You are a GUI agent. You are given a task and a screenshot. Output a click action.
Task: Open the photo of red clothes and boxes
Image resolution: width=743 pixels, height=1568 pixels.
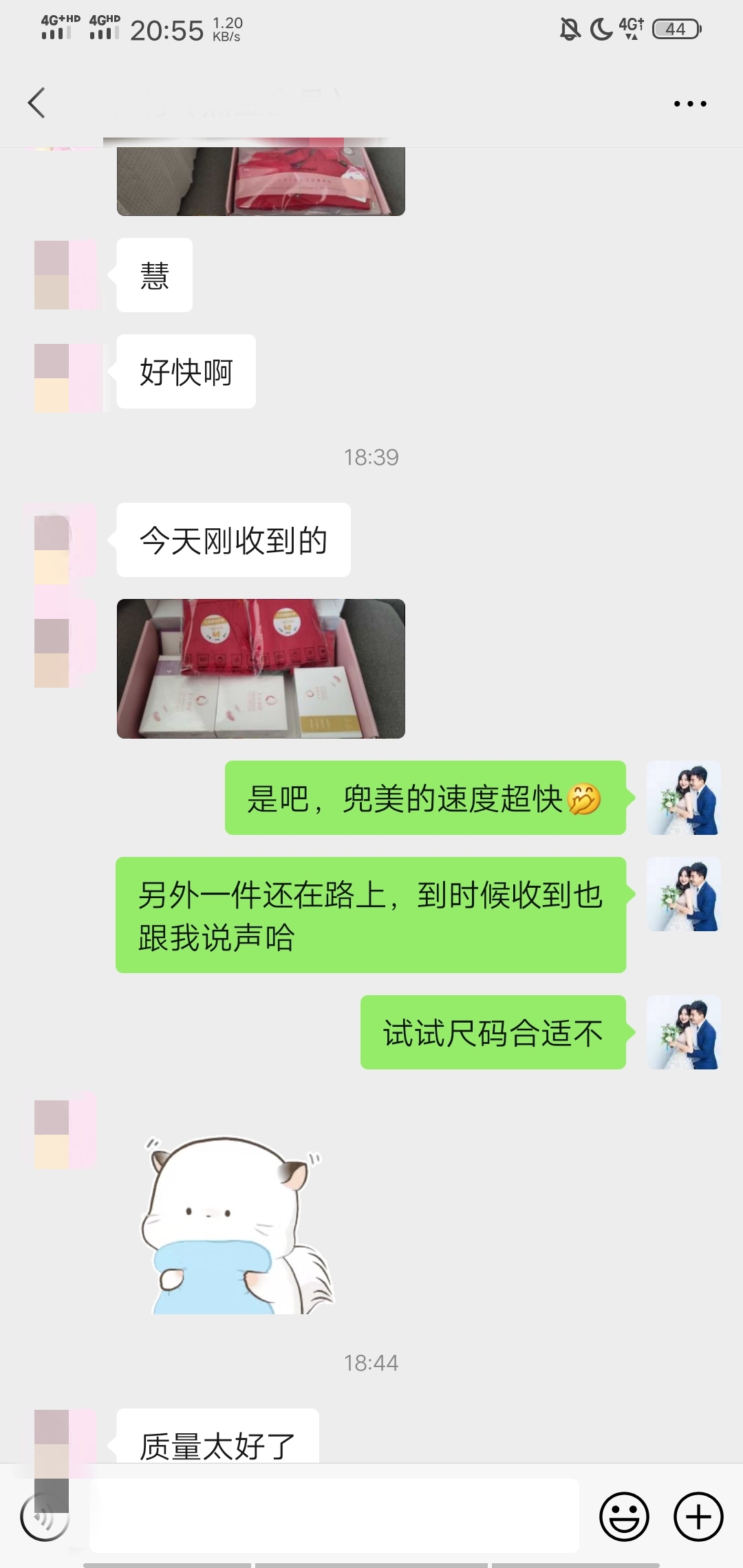(x=261, y=668)
